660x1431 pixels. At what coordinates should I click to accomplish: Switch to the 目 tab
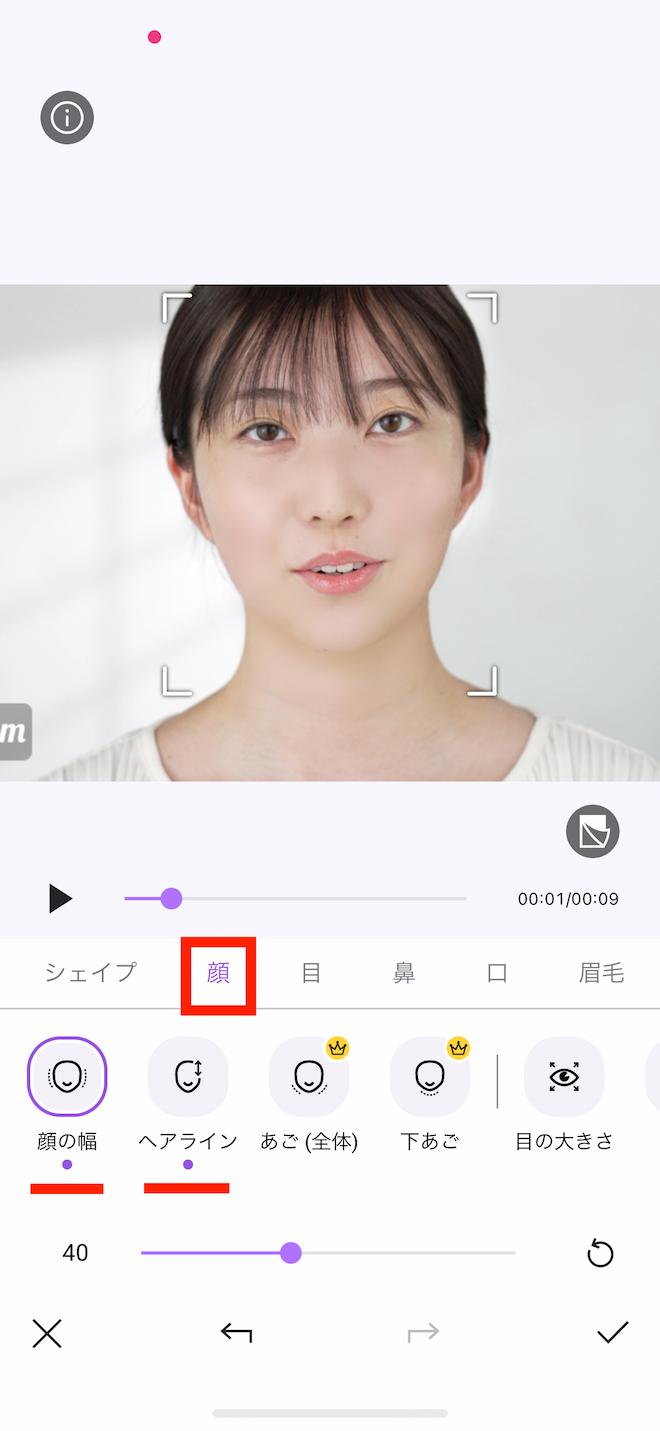click(x=311, y=973)
